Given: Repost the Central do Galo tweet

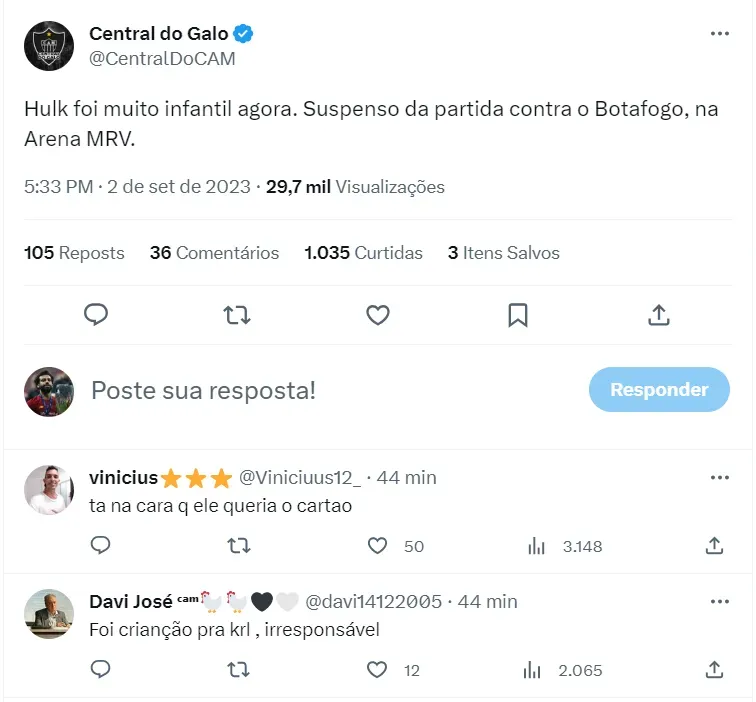Looking at the screenshot, I should tap(237, 315).
